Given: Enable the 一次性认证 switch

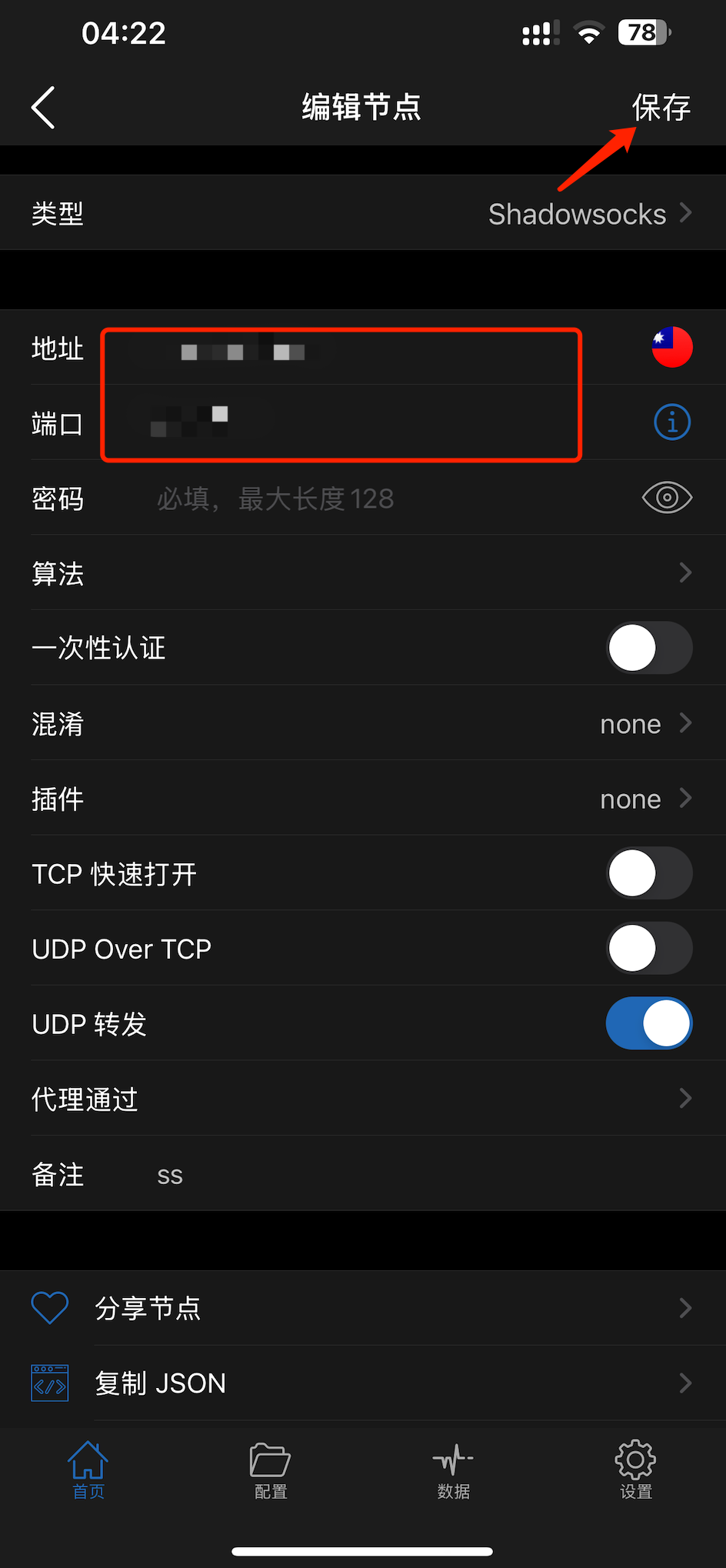Looking at the screenshot, I should (x=649, y=648).
